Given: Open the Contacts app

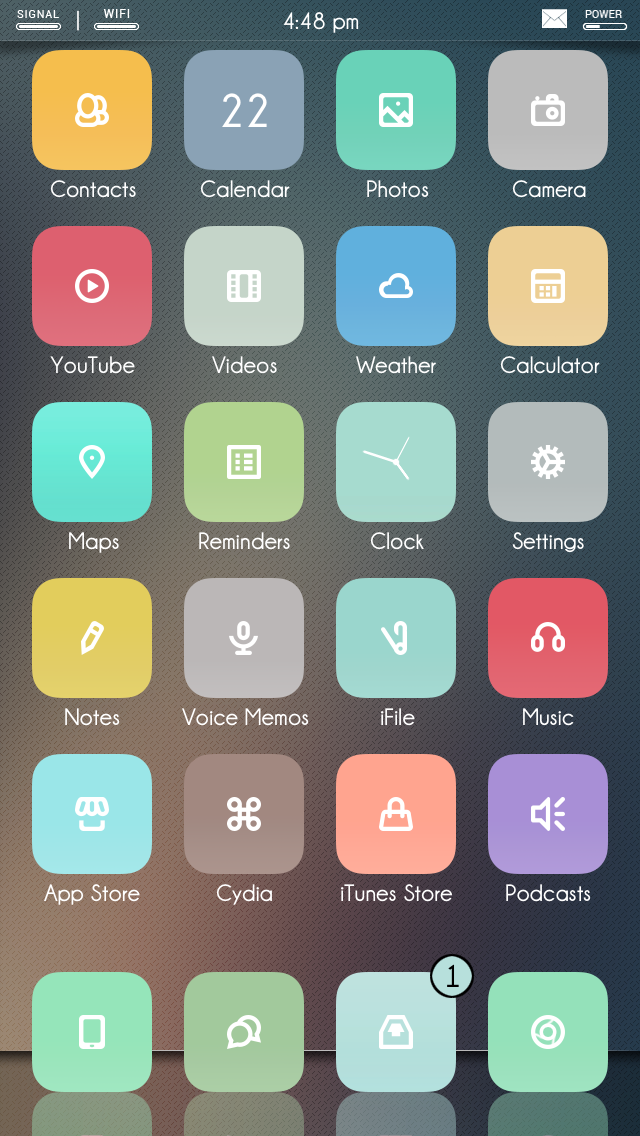Looking at the screenshot, I should [92, 110].
